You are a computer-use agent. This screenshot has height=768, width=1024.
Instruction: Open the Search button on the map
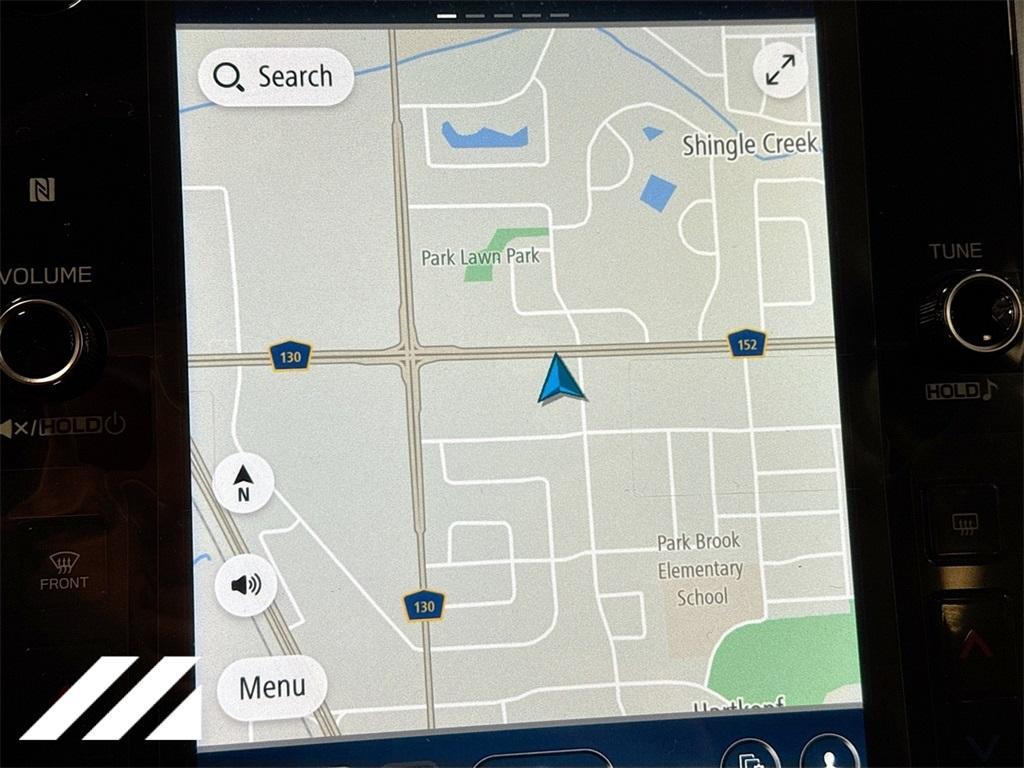click(x=276, y=77)
